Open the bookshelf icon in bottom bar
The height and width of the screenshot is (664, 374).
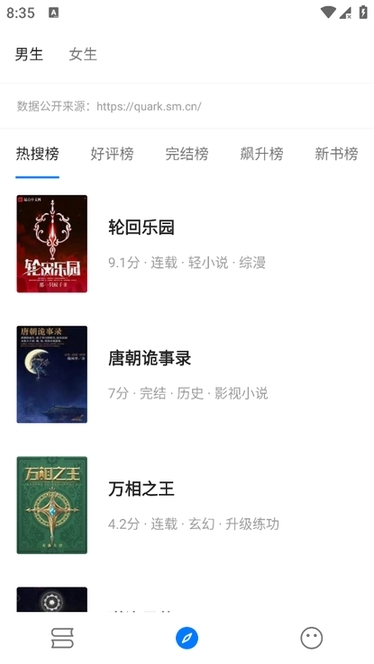(x=62, y=638)
